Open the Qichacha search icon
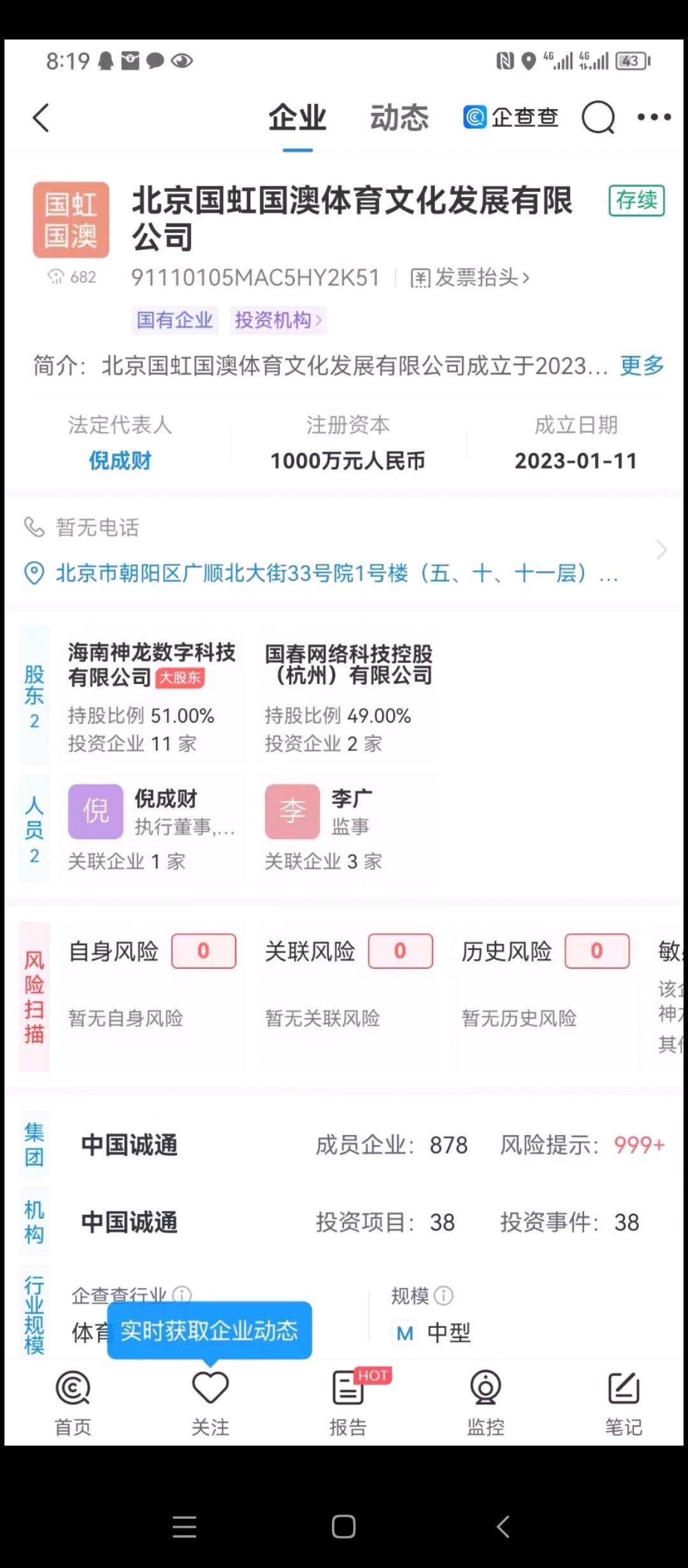The image size is (688, 1568). pos(598,118)
